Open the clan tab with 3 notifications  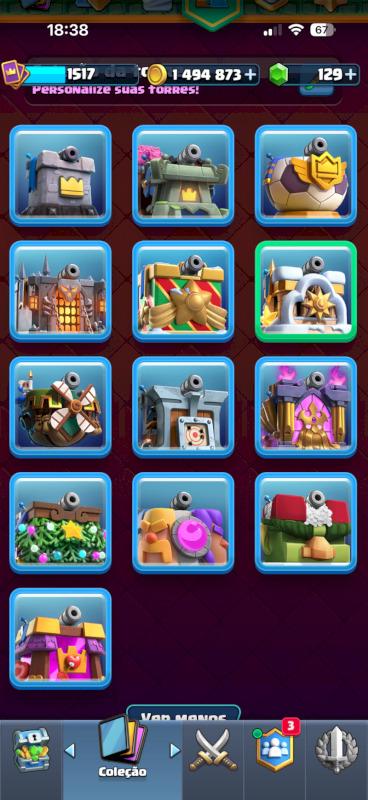coord(275,747)
